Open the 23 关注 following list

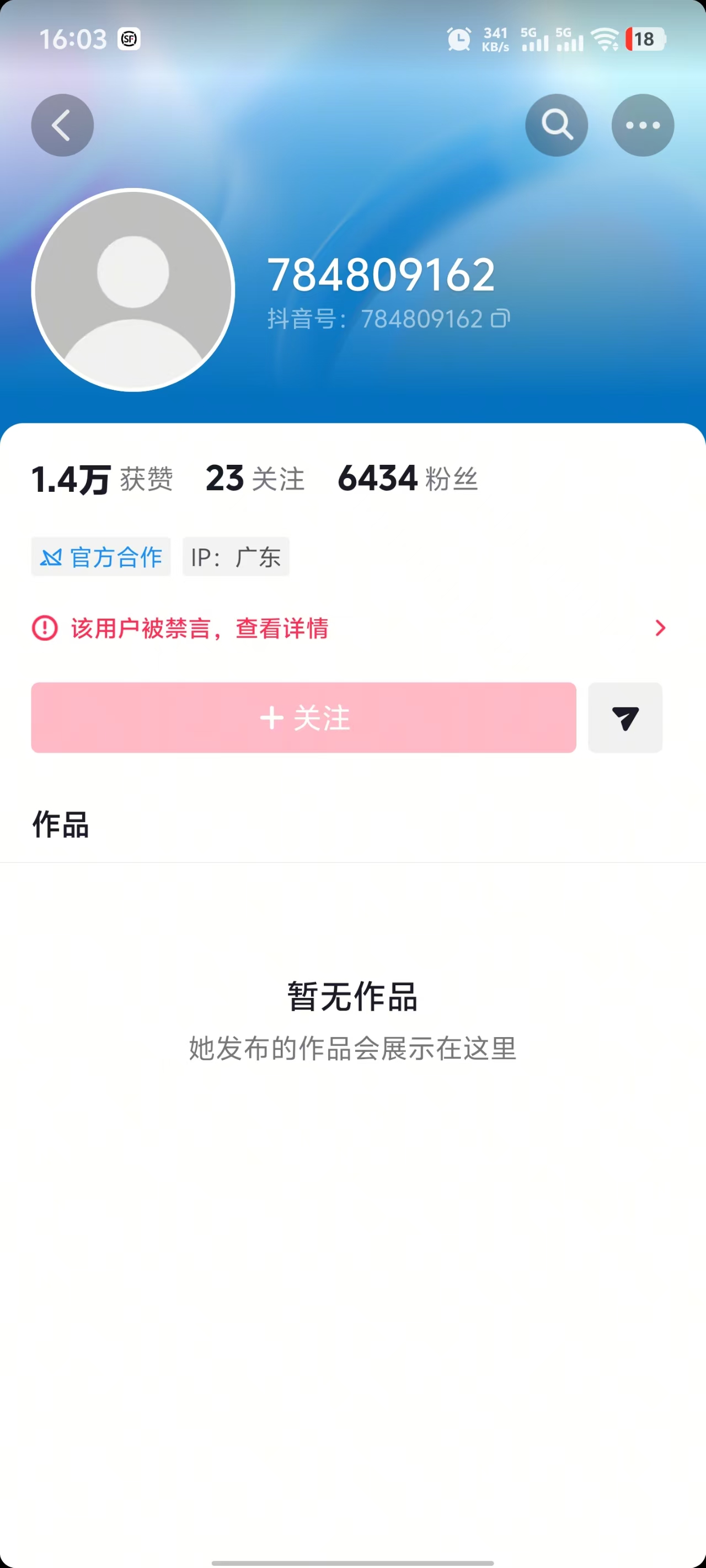coord(255,479)
